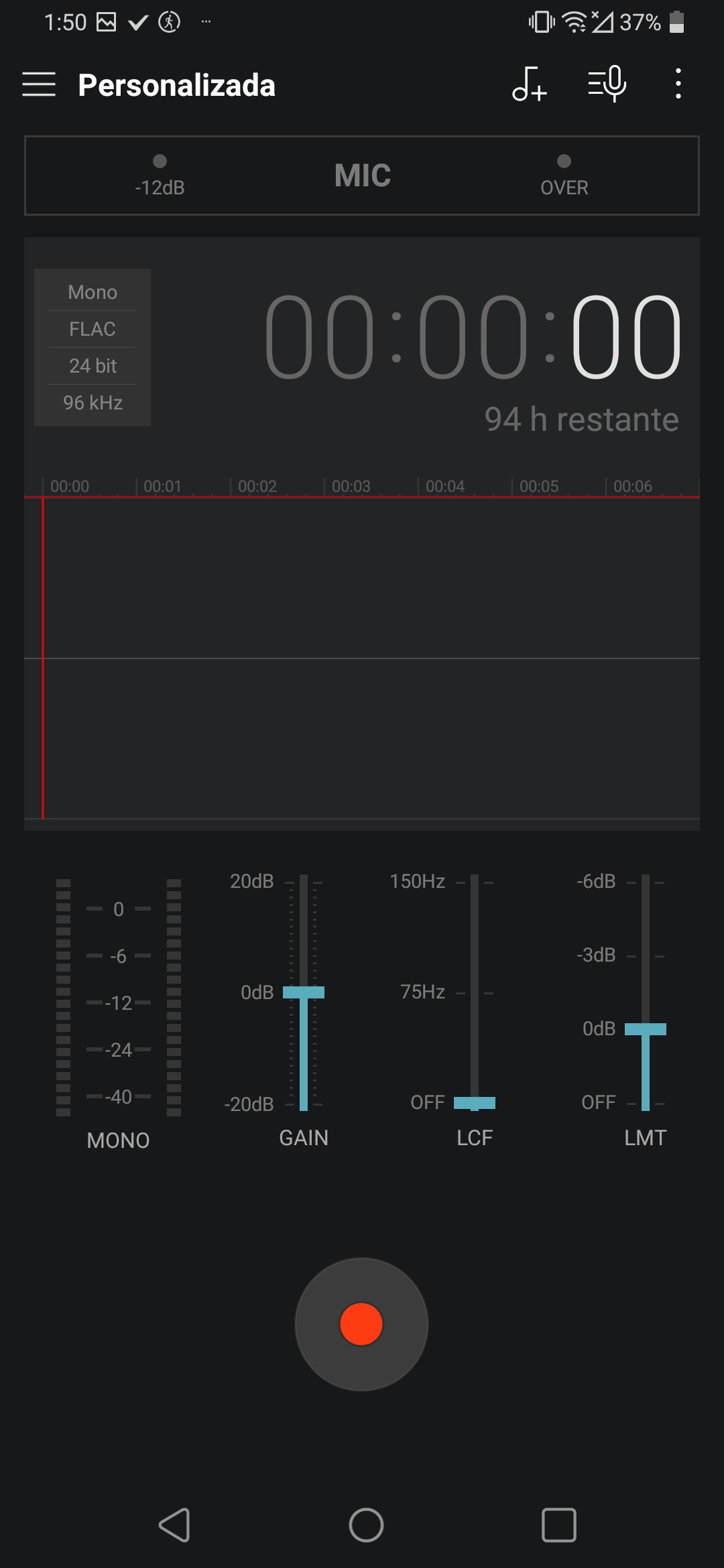Tap the LMT slider handle at 0dB
The image size is (724, 1568).
[x=646, y=1029]
